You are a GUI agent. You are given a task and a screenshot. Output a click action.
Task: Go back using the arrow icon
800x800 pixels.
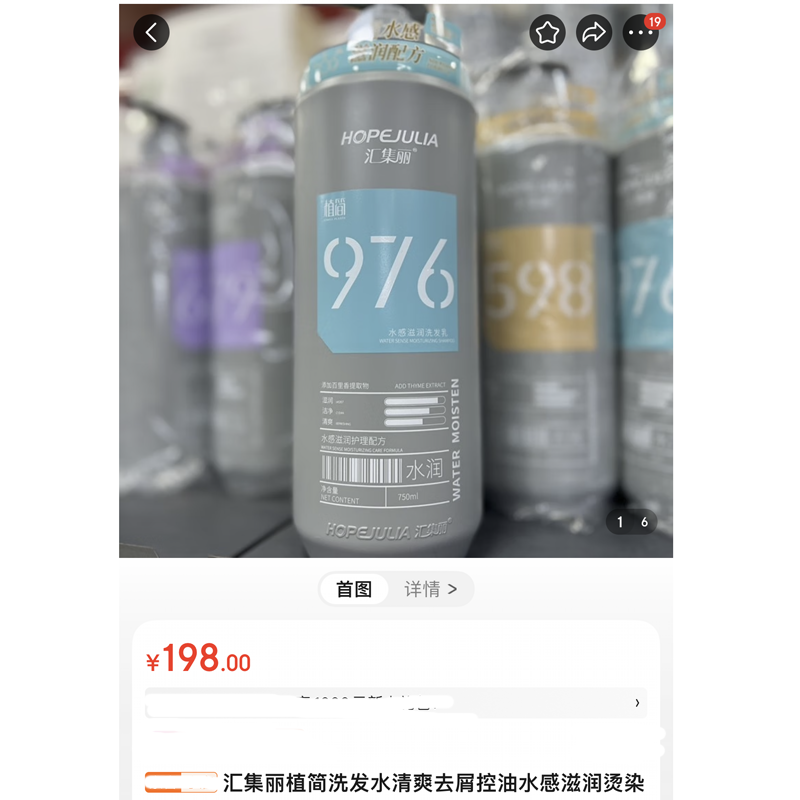coord(152,32)
